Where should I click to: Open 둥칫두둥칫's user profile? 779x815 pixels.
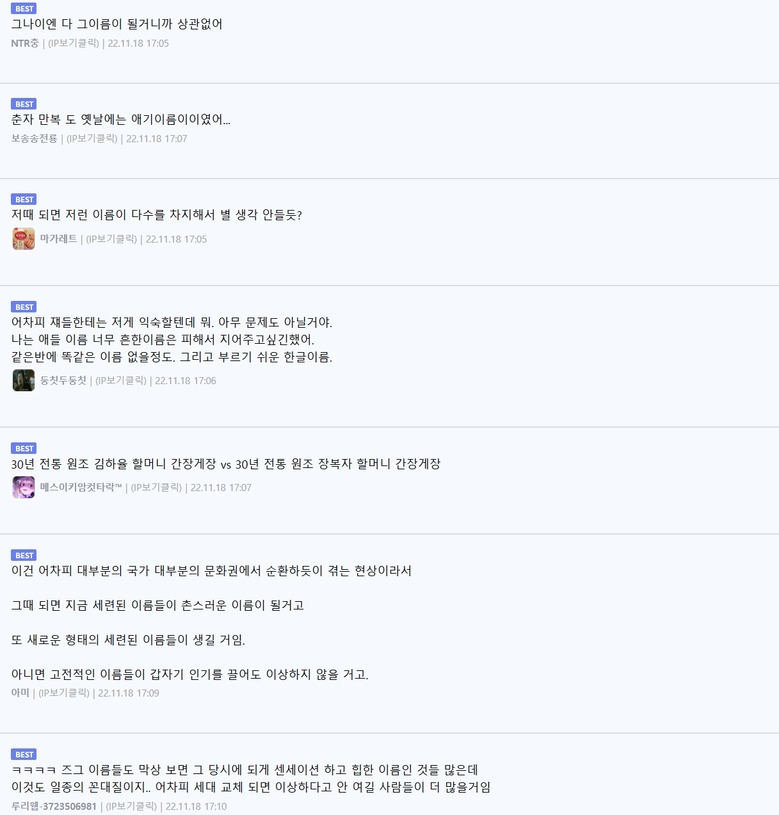coord(63,380)
